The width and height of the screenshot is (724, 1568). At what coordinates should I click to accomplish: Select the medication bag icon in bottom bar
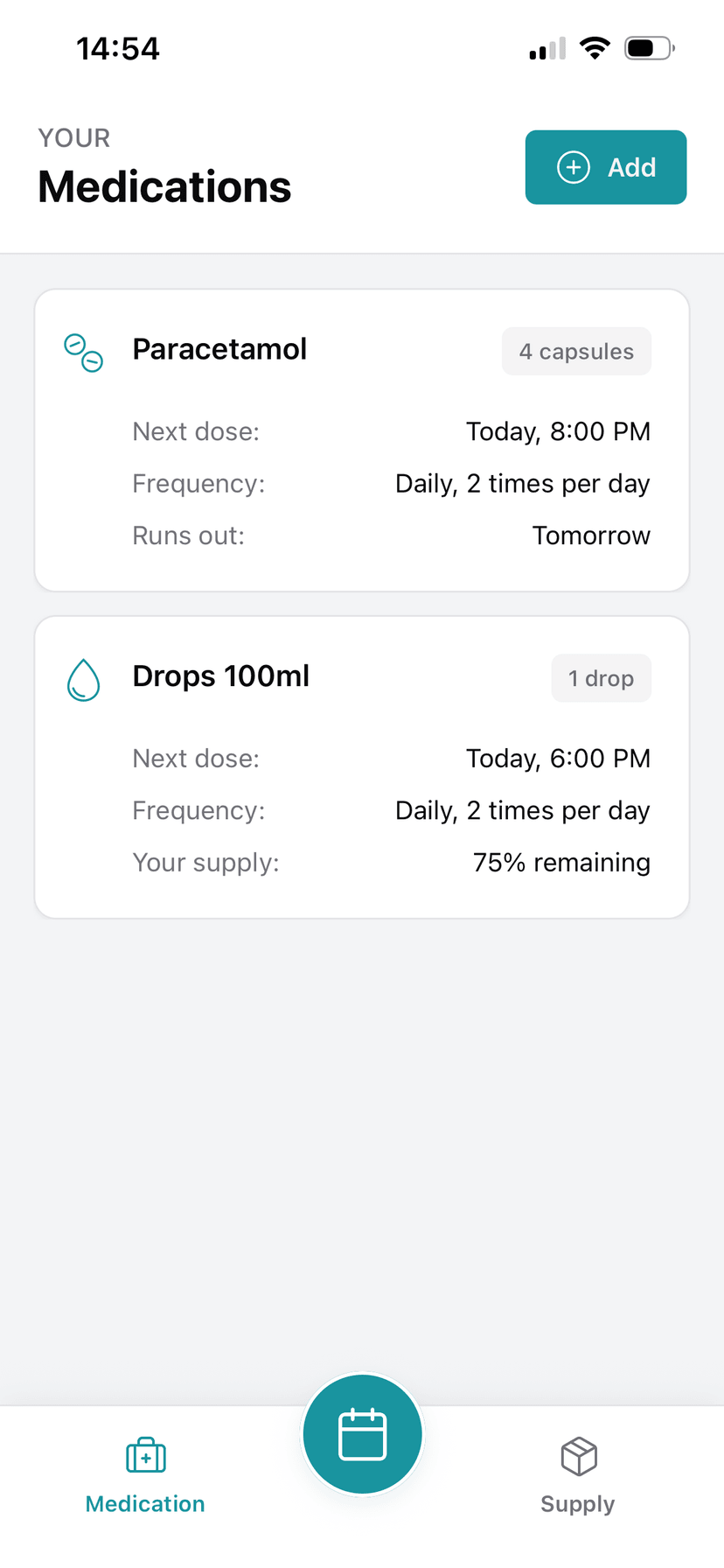click(145, 1455)
